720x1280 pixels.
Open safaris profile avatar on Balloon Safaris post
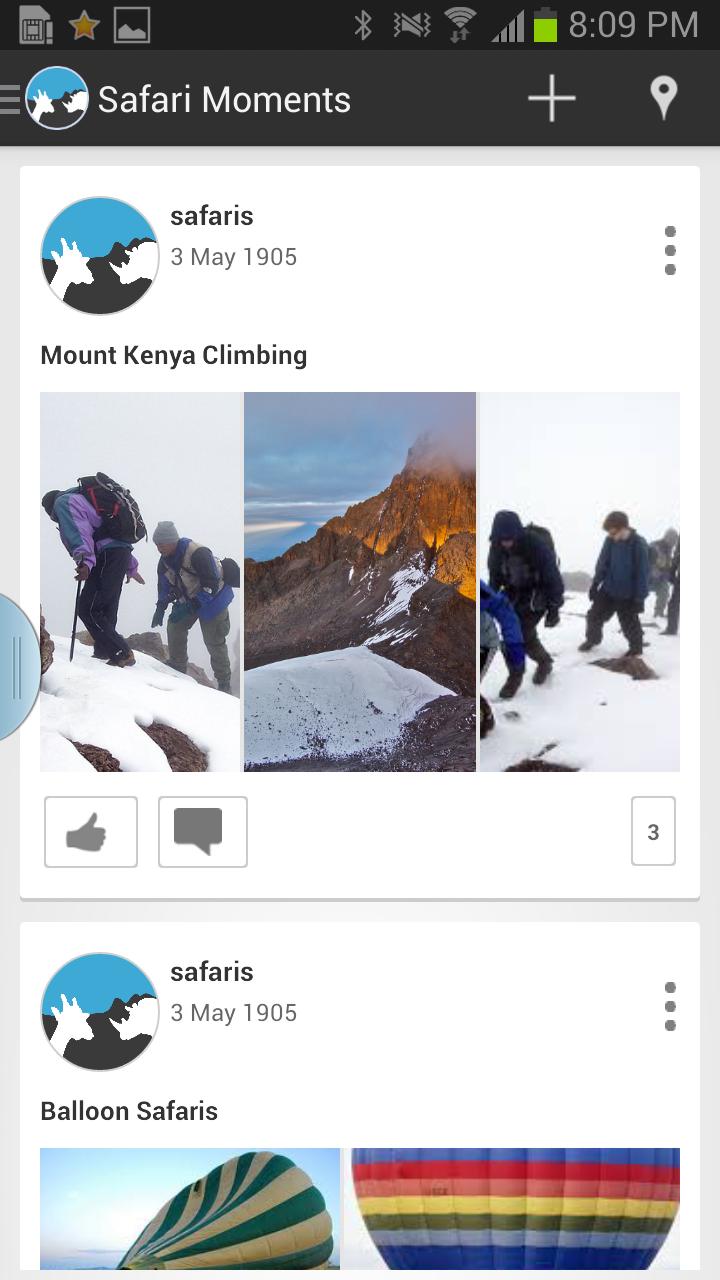coord(100,1012)
